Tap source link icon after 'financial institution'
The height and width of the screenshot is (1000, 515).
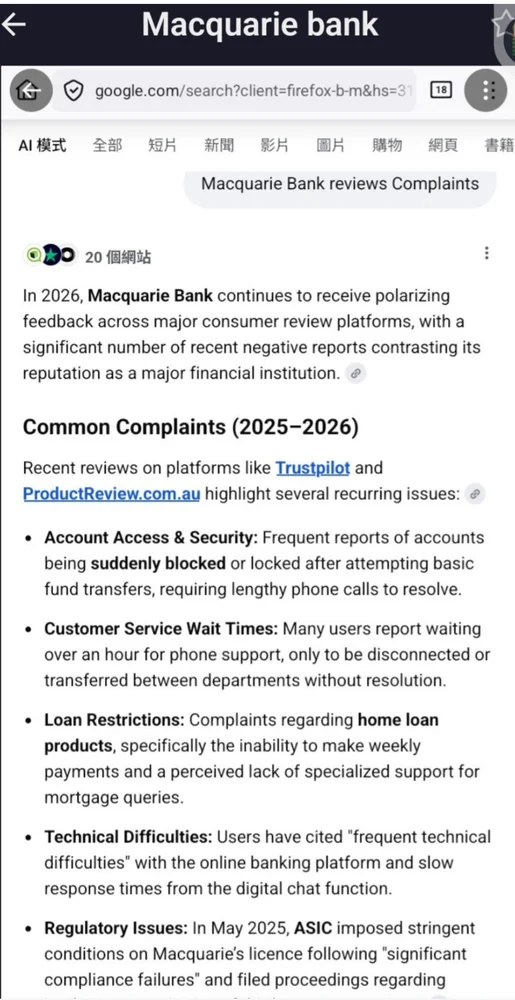tap(356, 374)
